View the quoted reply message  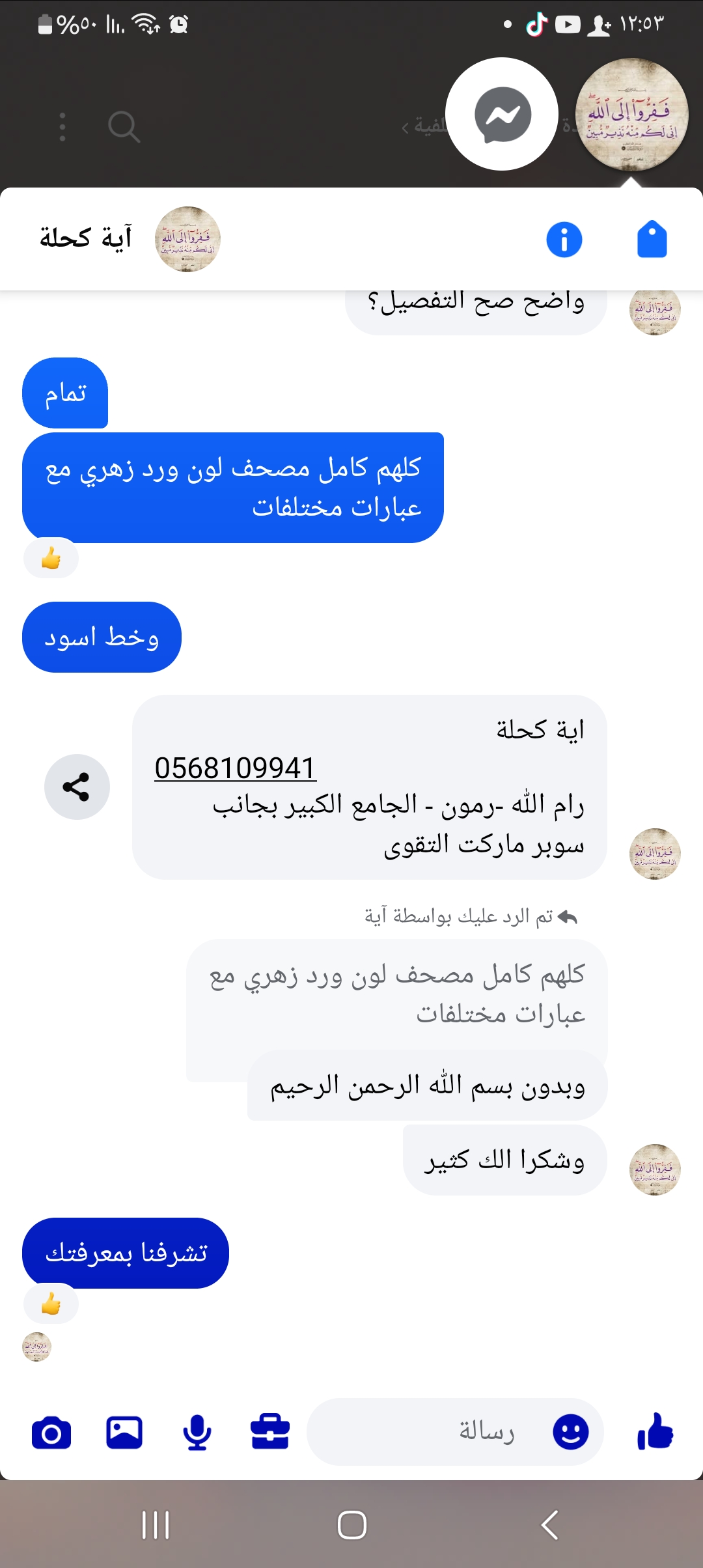click(x=397, y=994)
